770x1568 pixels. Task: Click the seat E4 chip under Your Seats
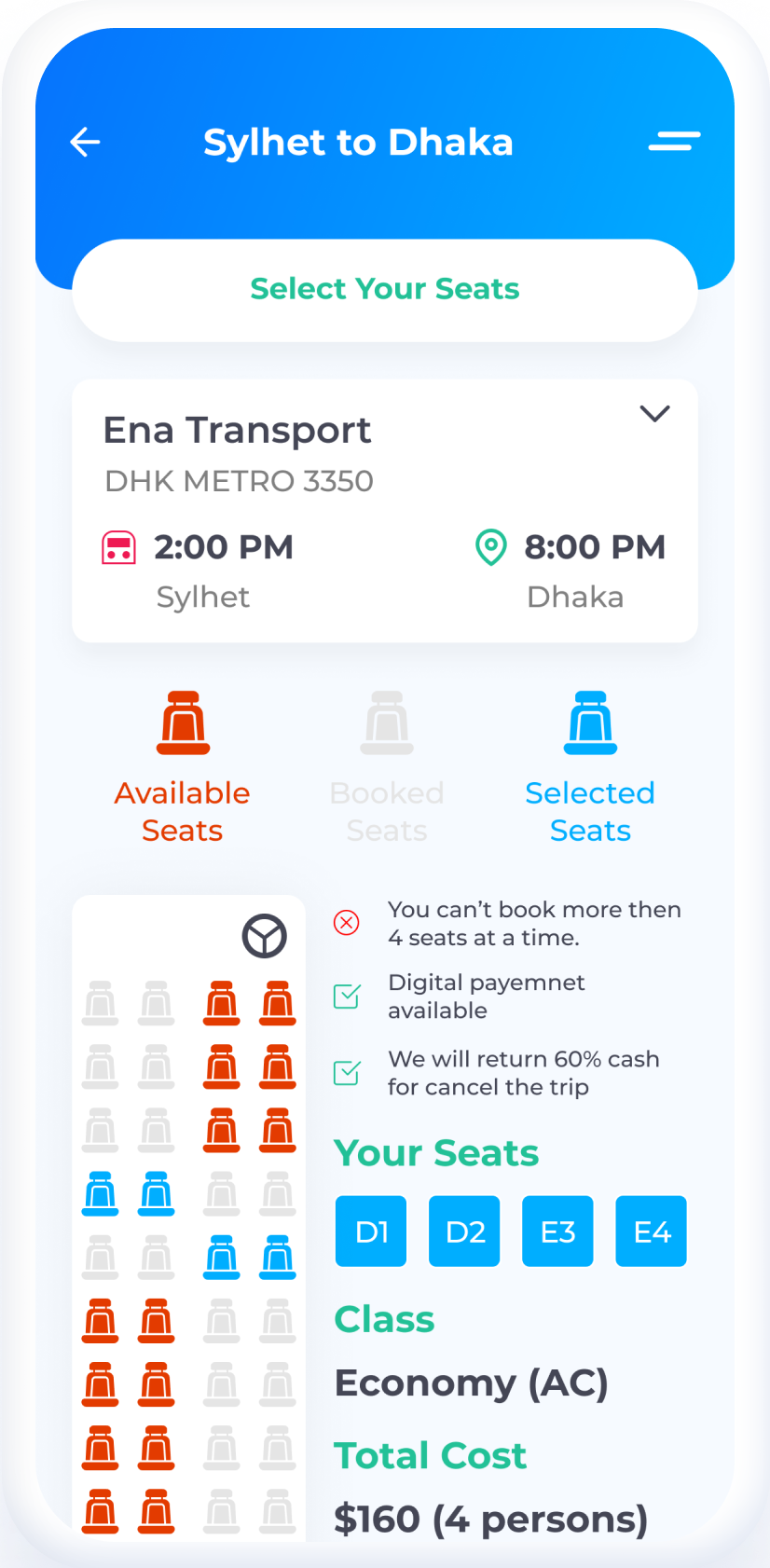click(x=651, y=1231)
